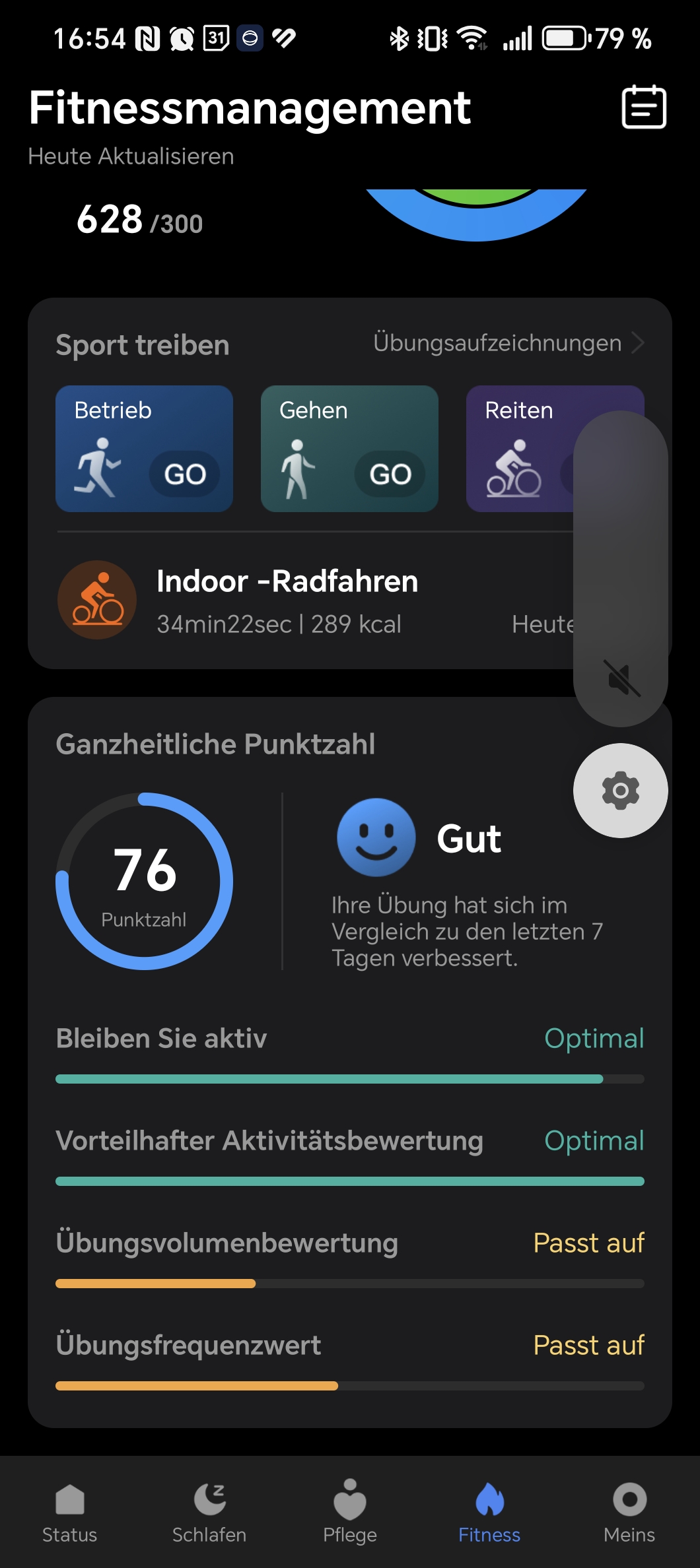Open volume settings gear
700x1568 pixels.
pyautogui.click(x=620, y=791)
